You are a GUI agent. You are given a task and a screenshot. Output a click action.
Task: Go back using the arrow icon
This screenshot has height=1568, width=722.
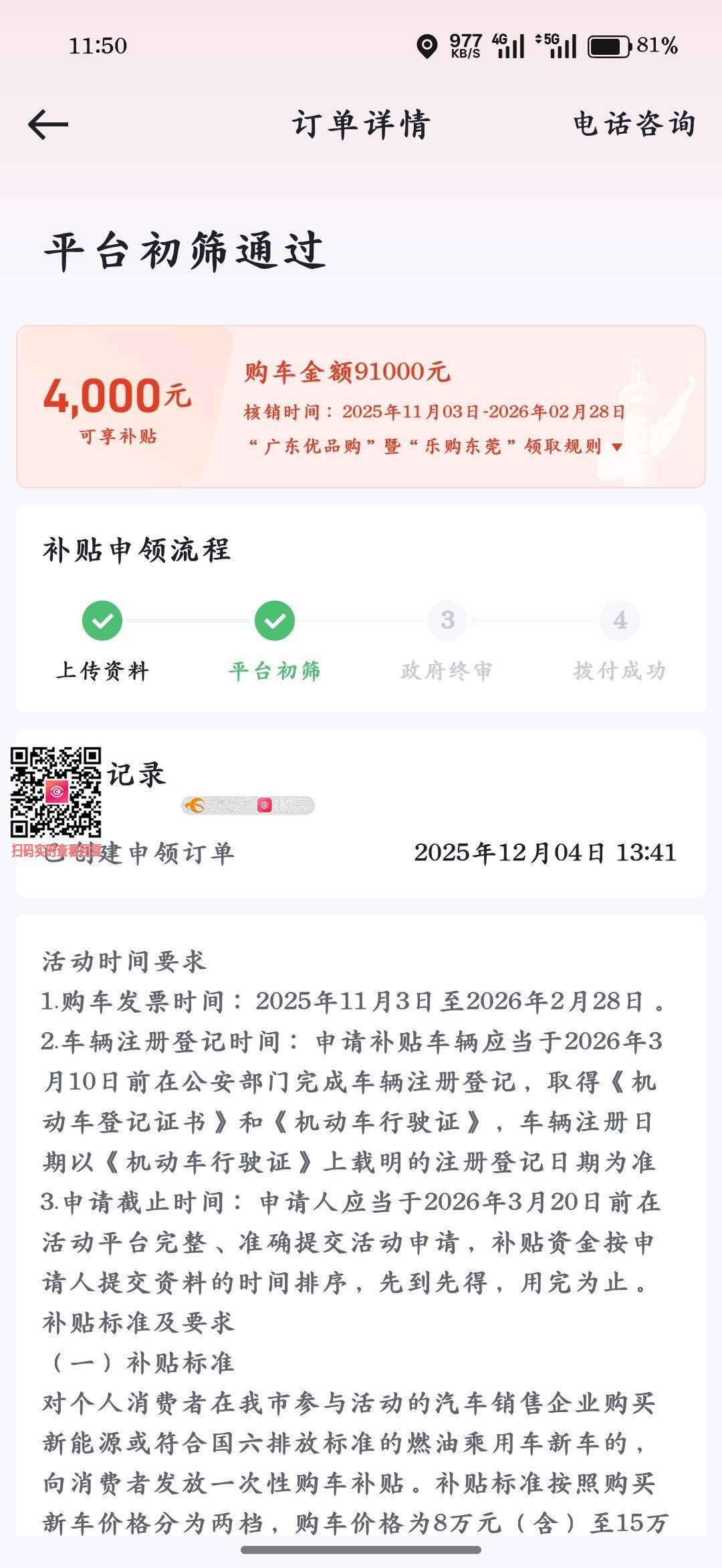coord(48,125)
